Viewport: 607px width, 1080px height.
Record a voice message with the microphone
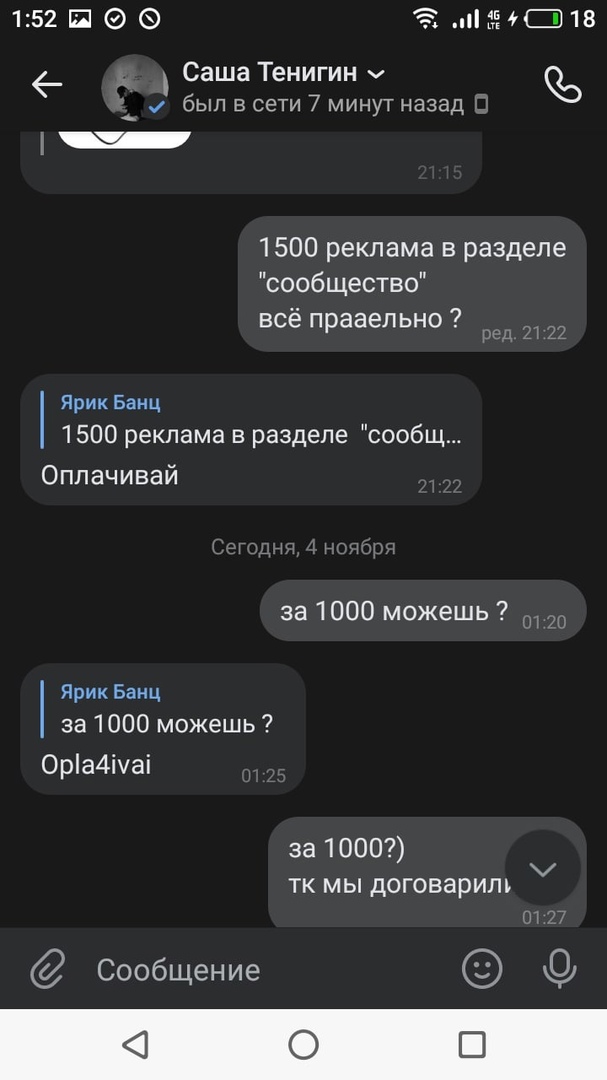click(x=558, y=969)
